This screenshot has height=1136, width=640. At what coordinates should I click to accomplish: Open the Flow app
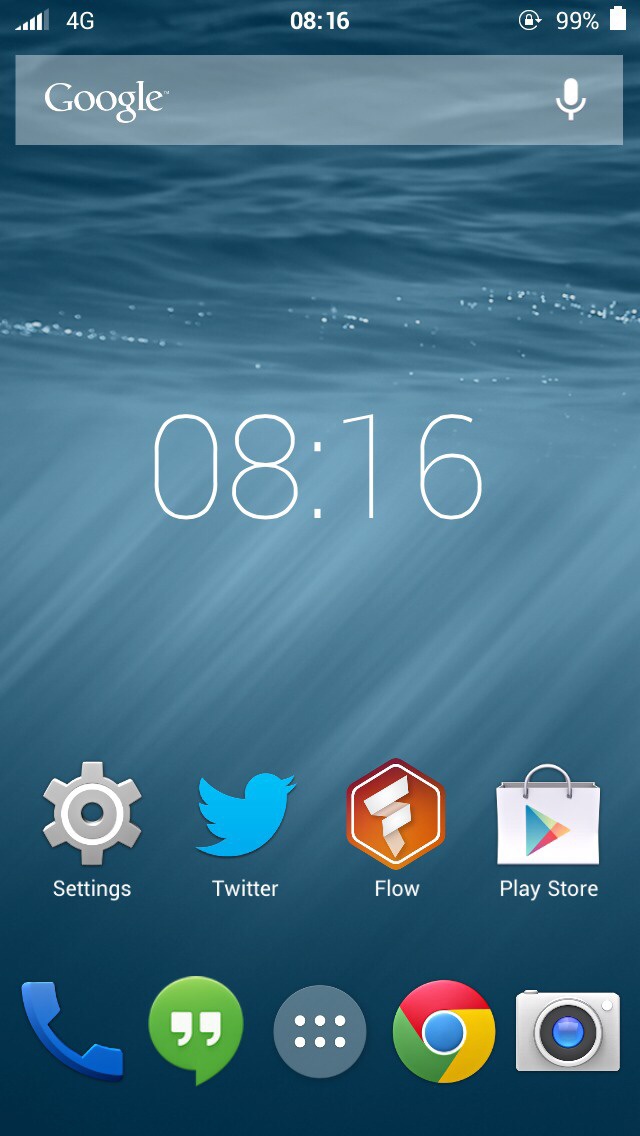click(x=396, y=813)
